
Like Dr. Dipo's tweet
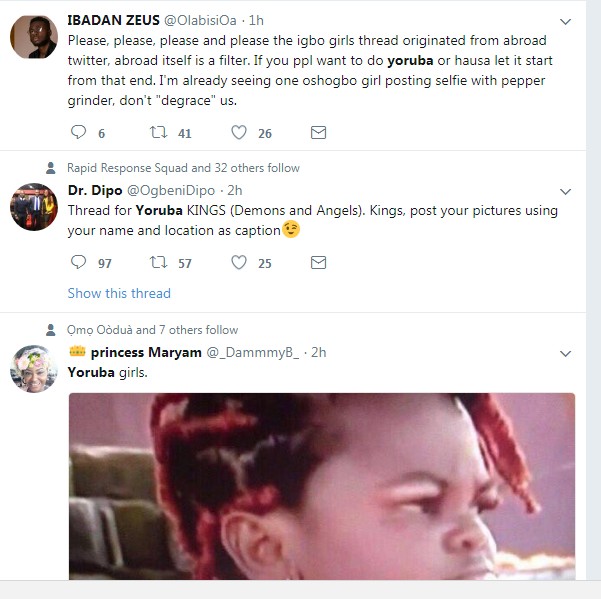239,263
